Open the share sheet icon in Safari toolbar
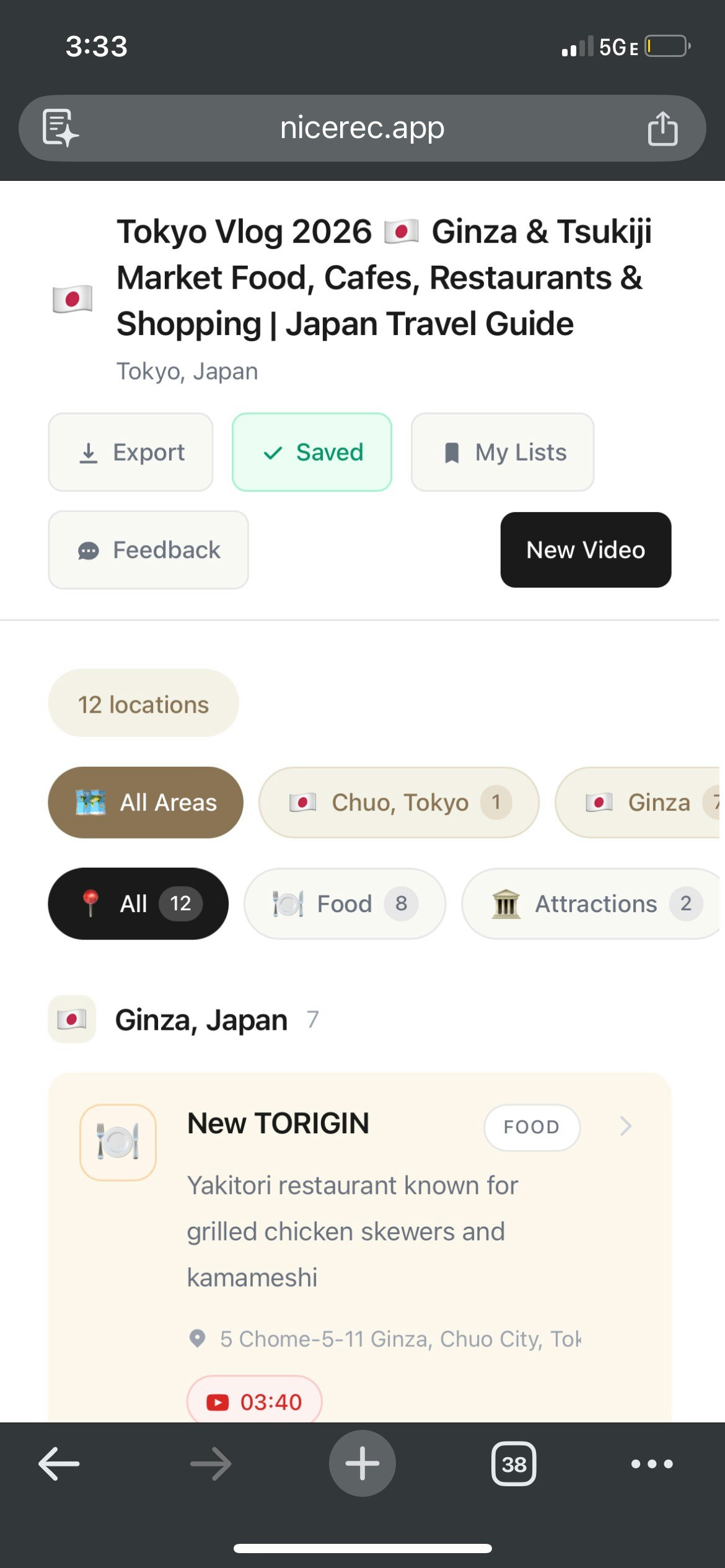The height and width of the screenshot is (1568, 725). (x=663, y=127)
